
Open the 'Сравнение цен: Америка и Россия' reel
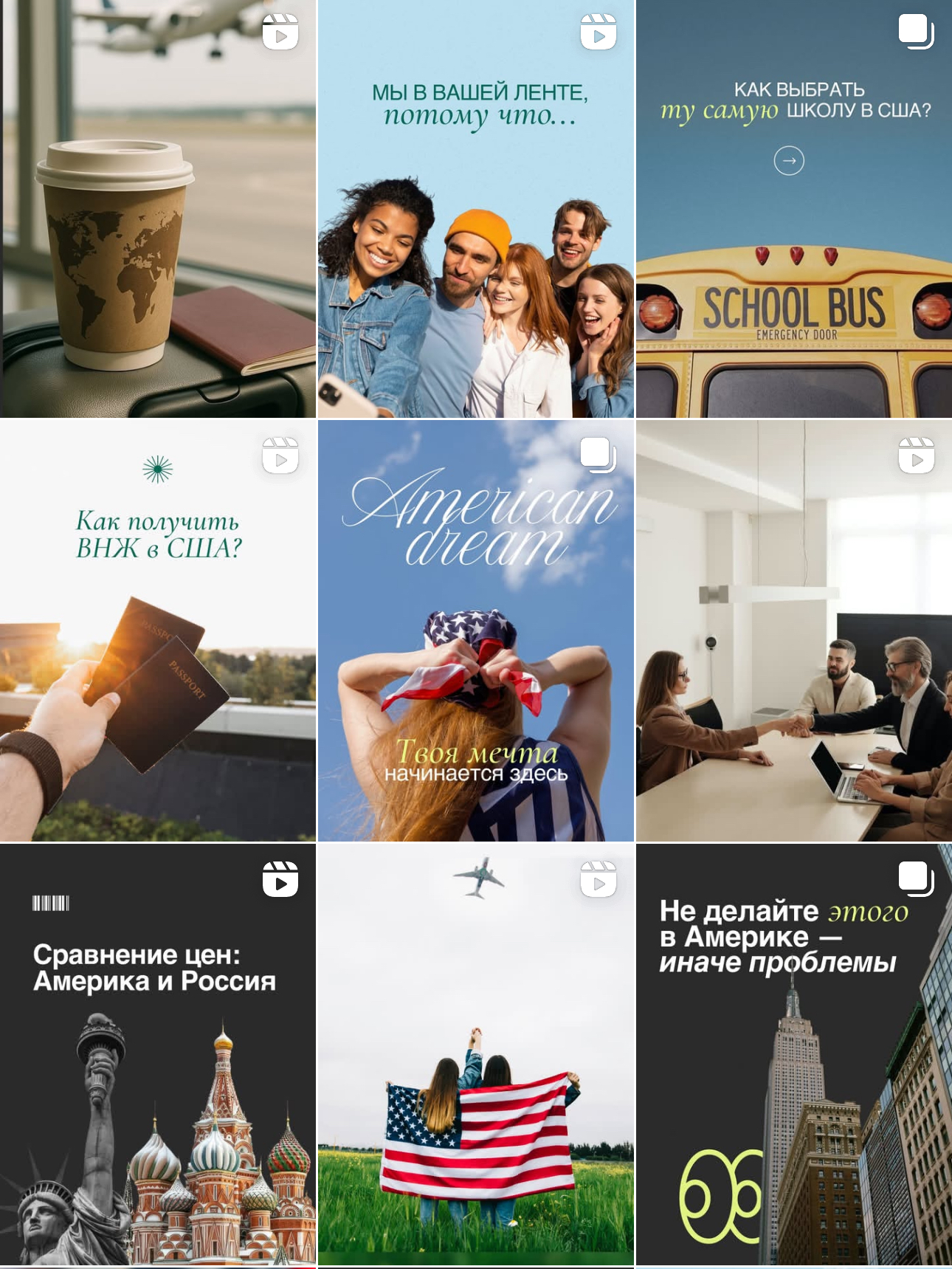pyautogui.click(x=158, y=1056)
